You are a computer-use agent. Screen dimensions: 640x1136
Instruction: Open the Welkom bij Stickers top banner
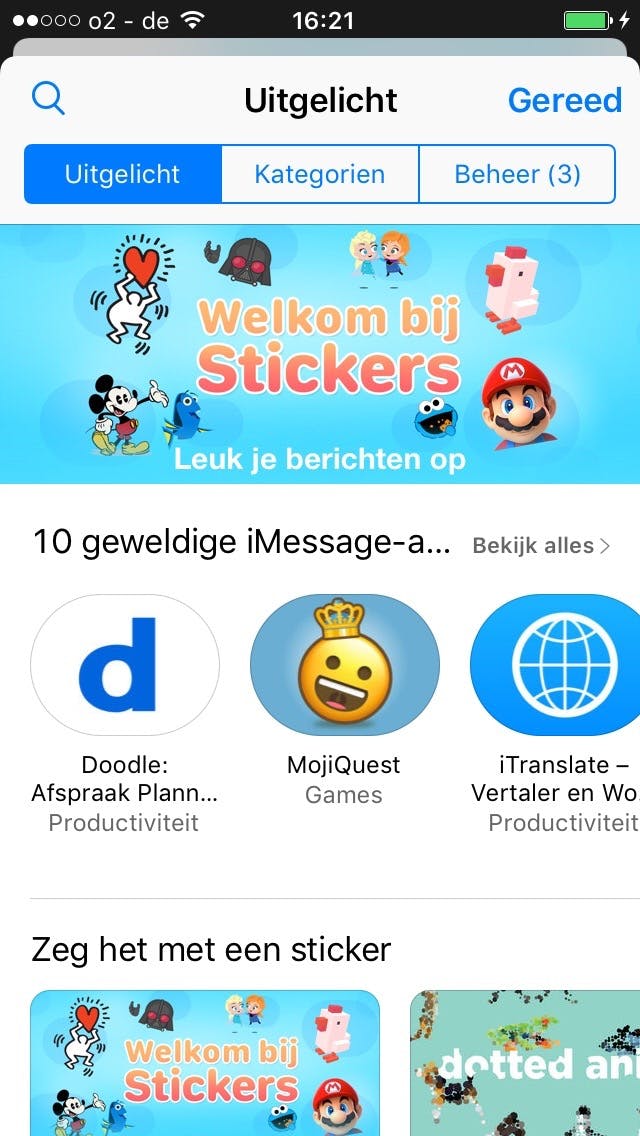320,354
